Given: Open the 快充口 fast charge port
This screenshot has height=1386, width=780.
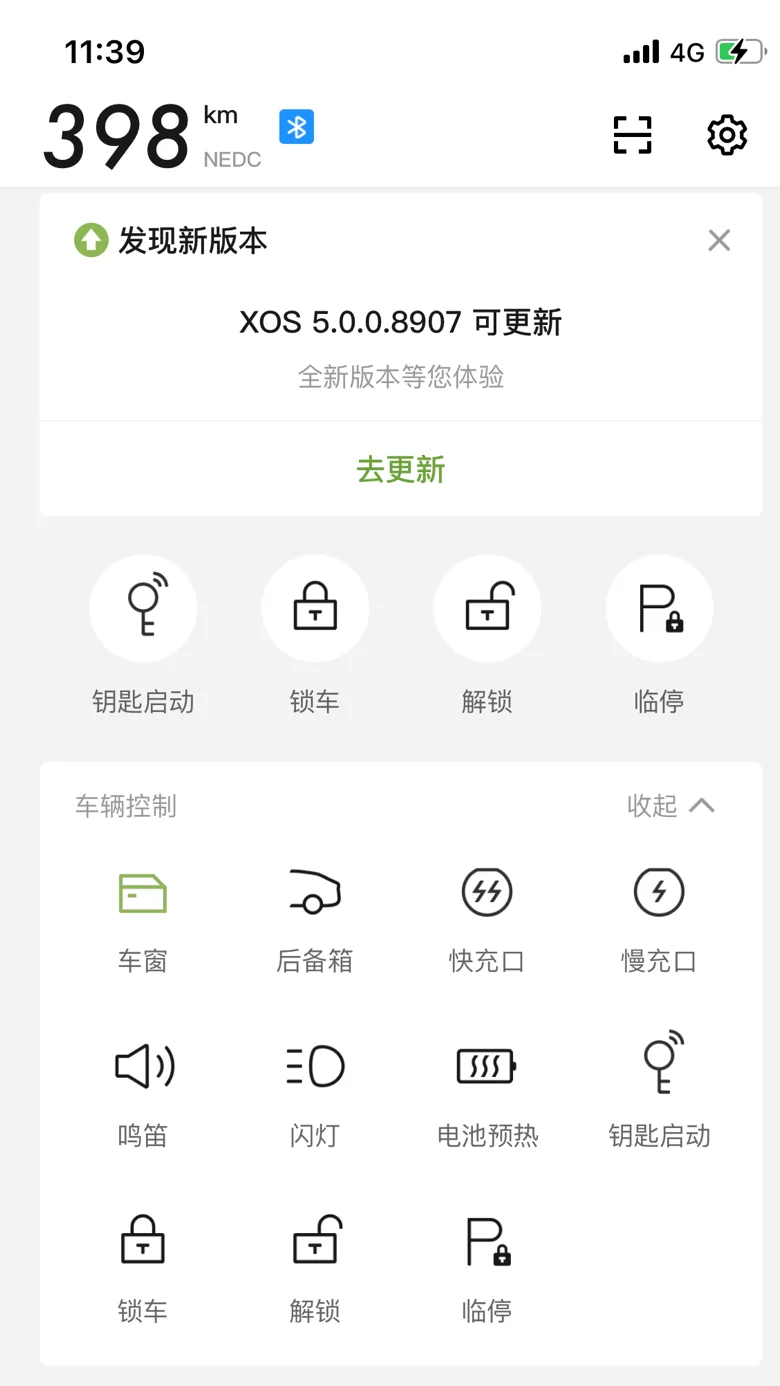Looking at the screenshot, I should [x=487, y=918].
